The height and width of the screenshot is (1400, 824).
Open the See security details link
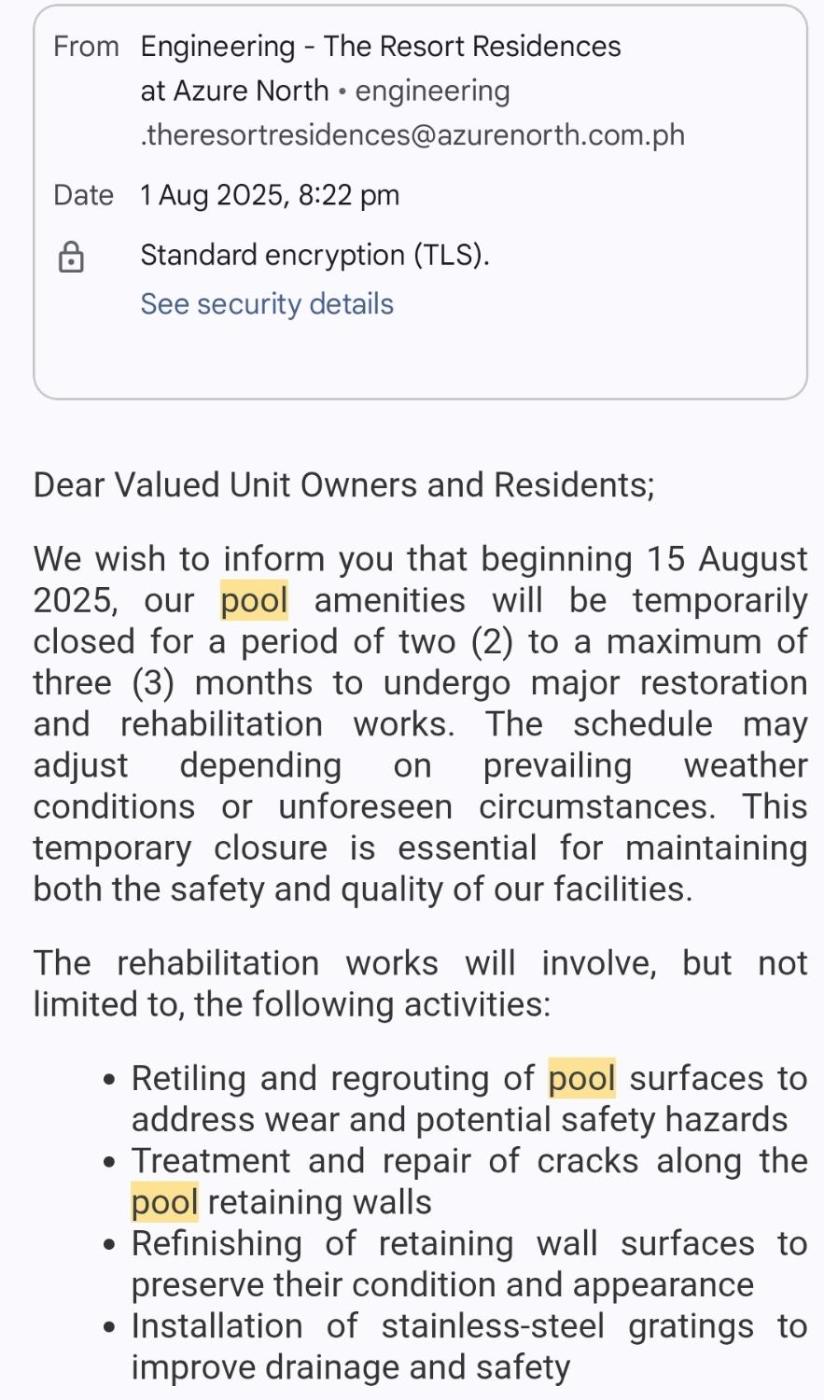pyautogui.click(x=267, y=304)
